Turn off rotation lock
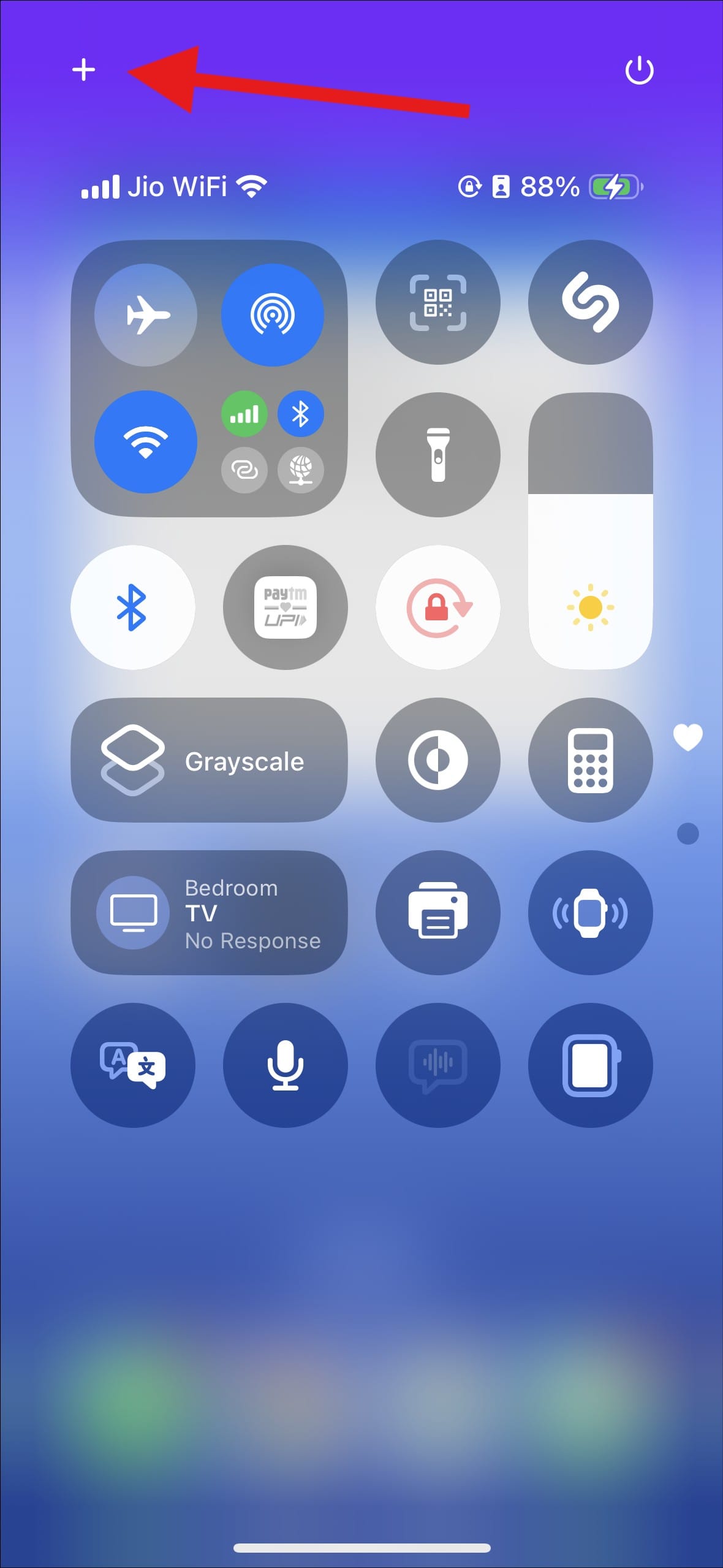Viewport: 723px width, 1568px height. pos(437,607)
